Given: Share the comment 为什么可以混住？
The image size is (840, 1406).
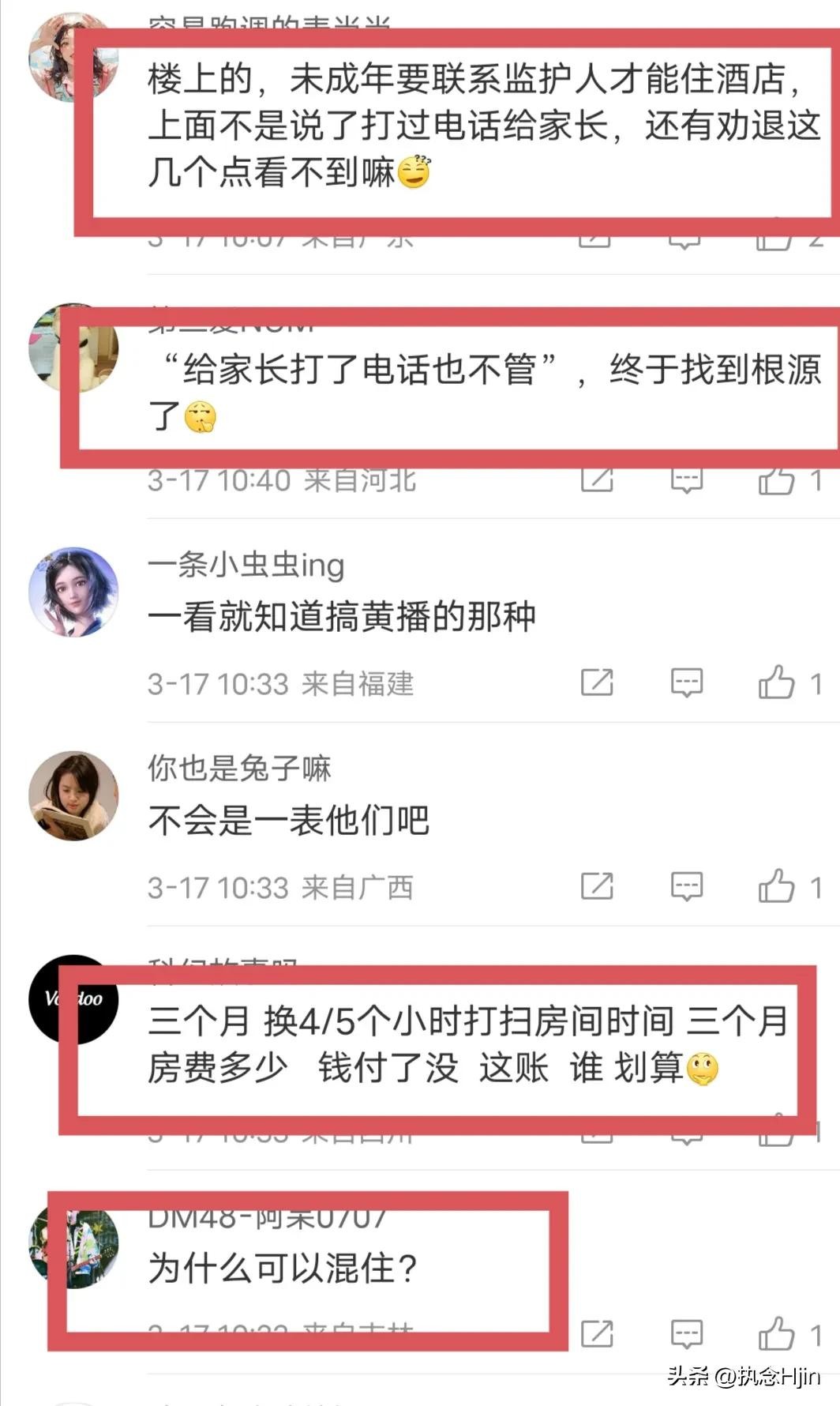Looking at the screenshot, I should coord(597,1334).
